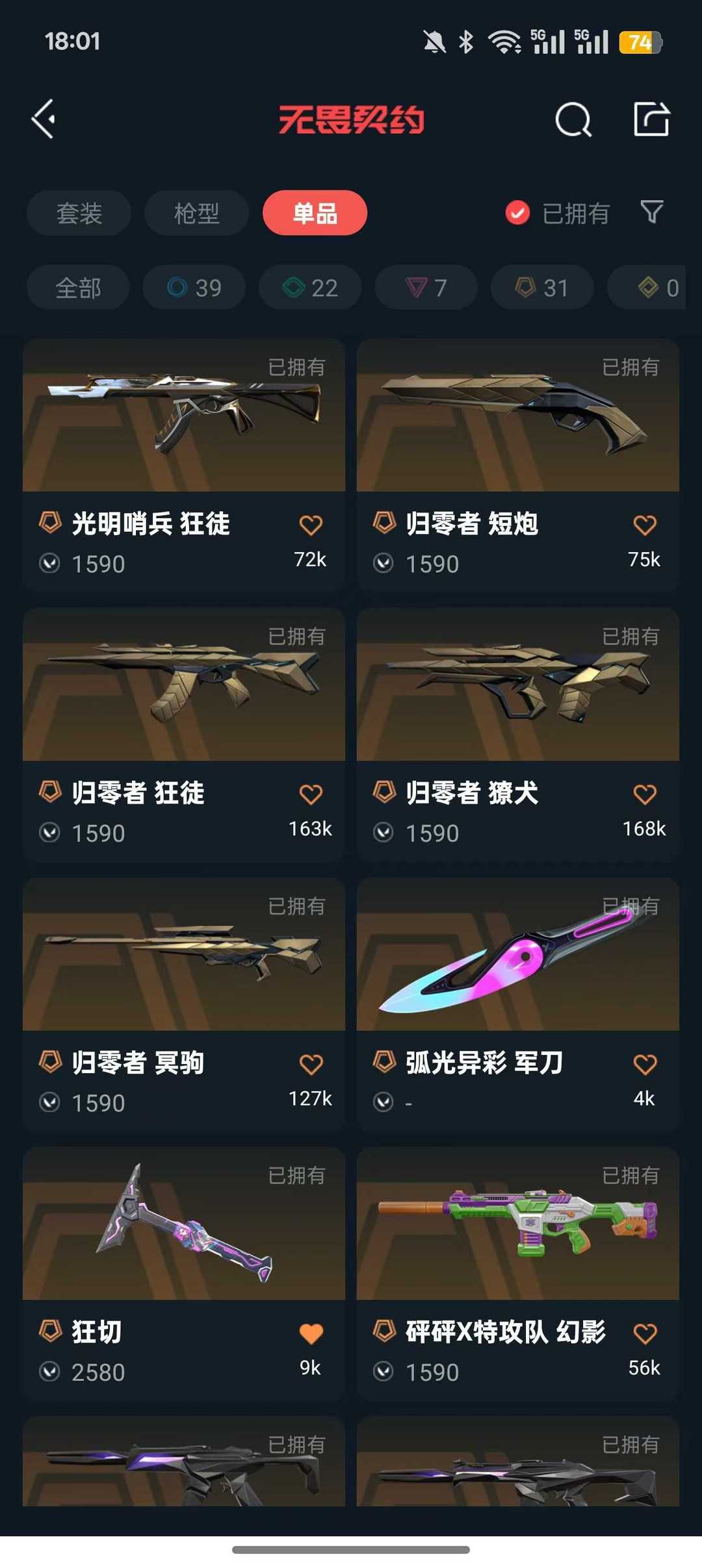Open the 弧光异彩 军刀 card
This screenshot has width=702, height=1568.
(x=518, y=1004)
